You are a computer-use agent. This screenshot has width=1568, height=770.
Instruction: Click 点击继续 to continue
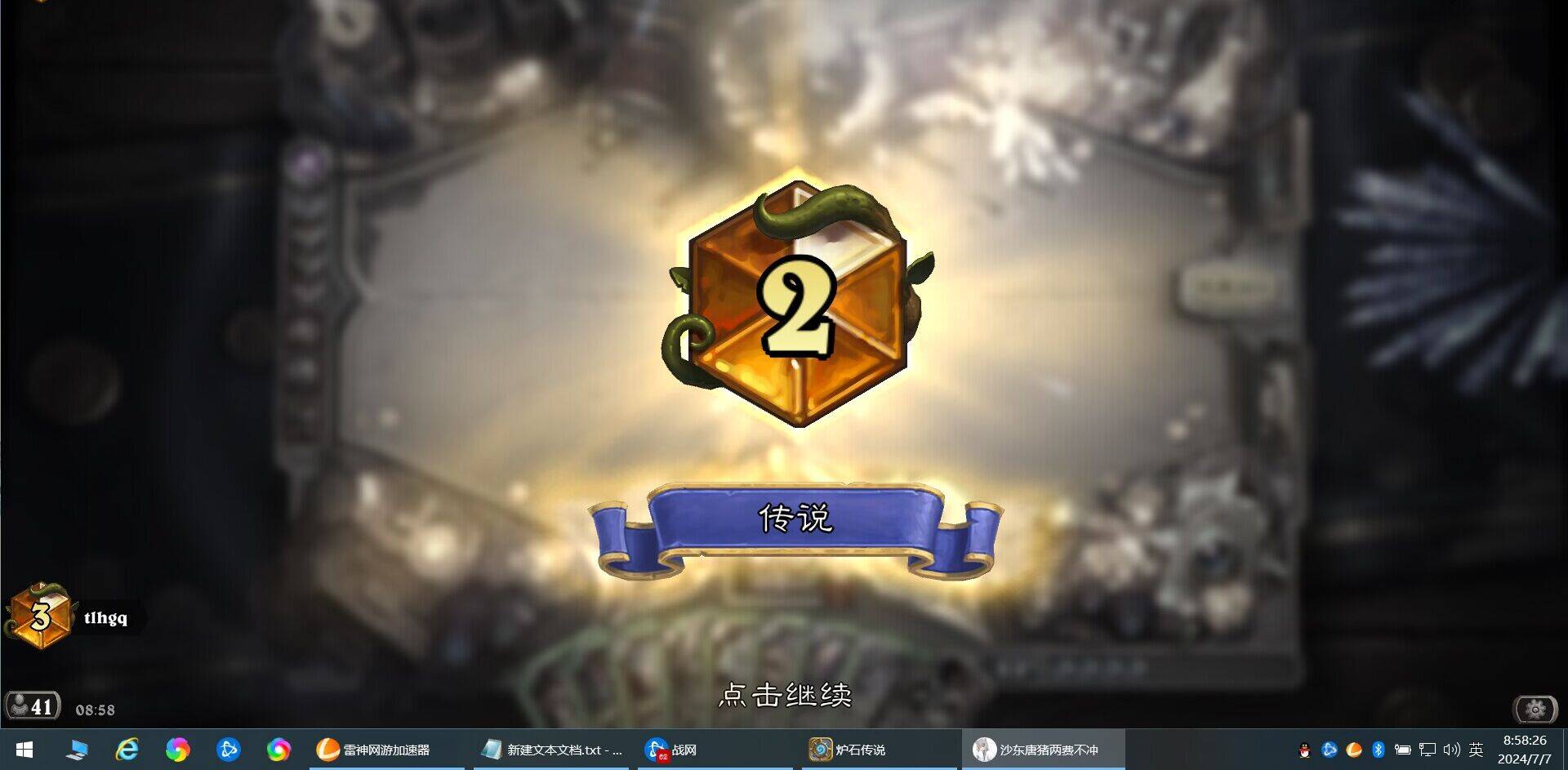[x=785, y=695]
